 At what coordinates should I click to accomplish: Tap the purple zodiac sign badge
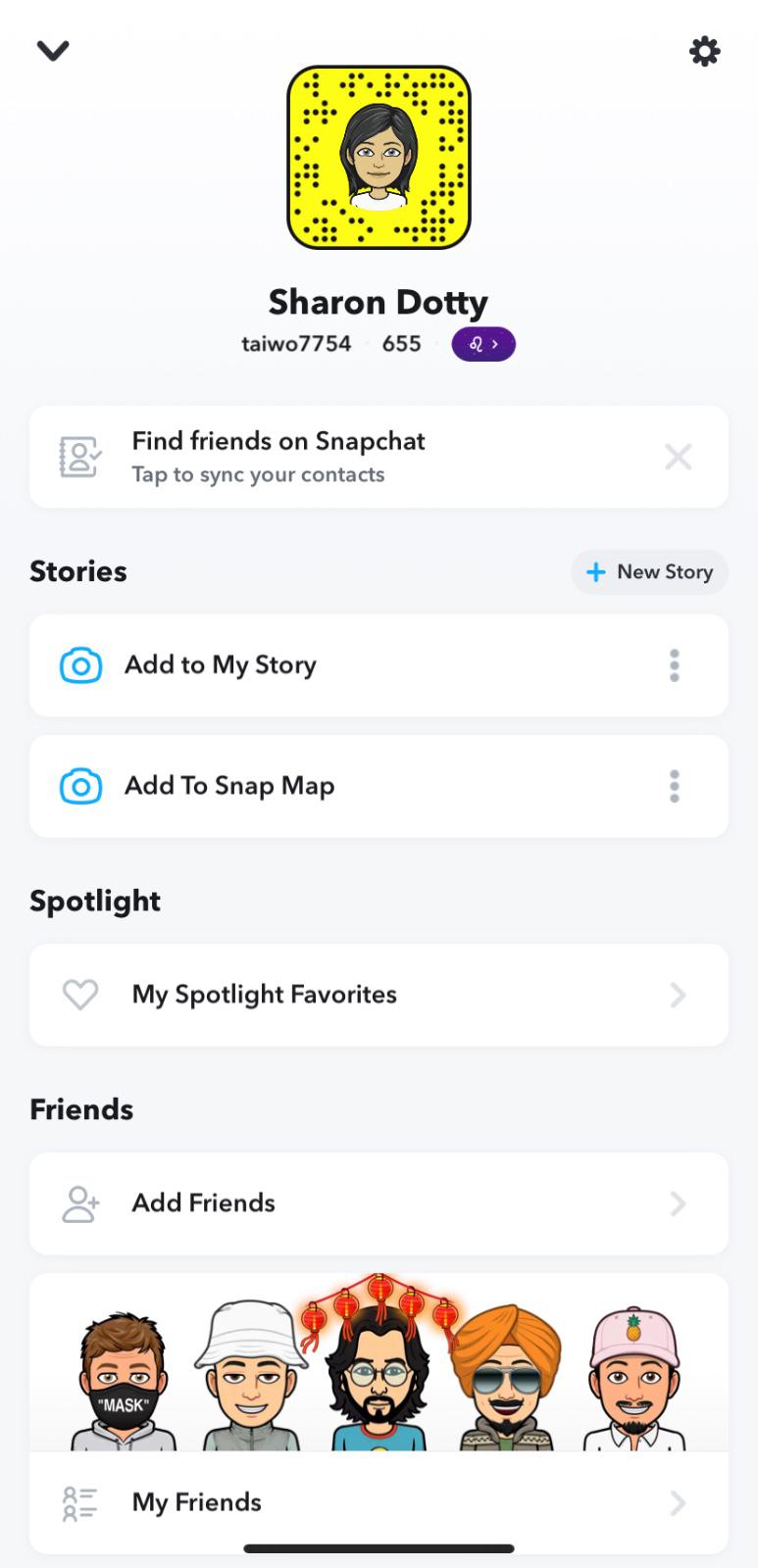point(482,344)
